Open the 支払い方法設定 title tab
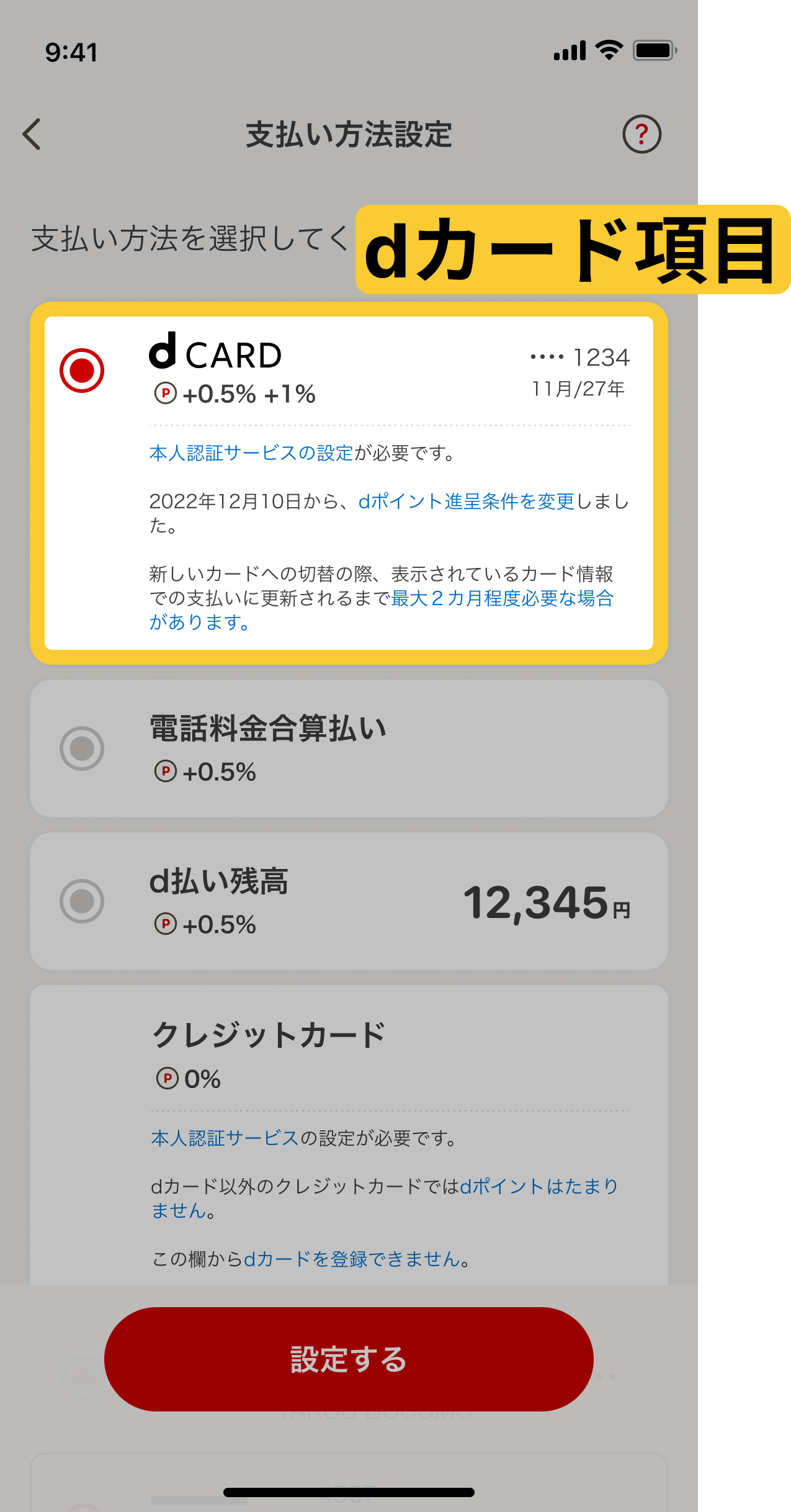The height and width of the screenshot is (1512, 791). click(x=347, y=133)
